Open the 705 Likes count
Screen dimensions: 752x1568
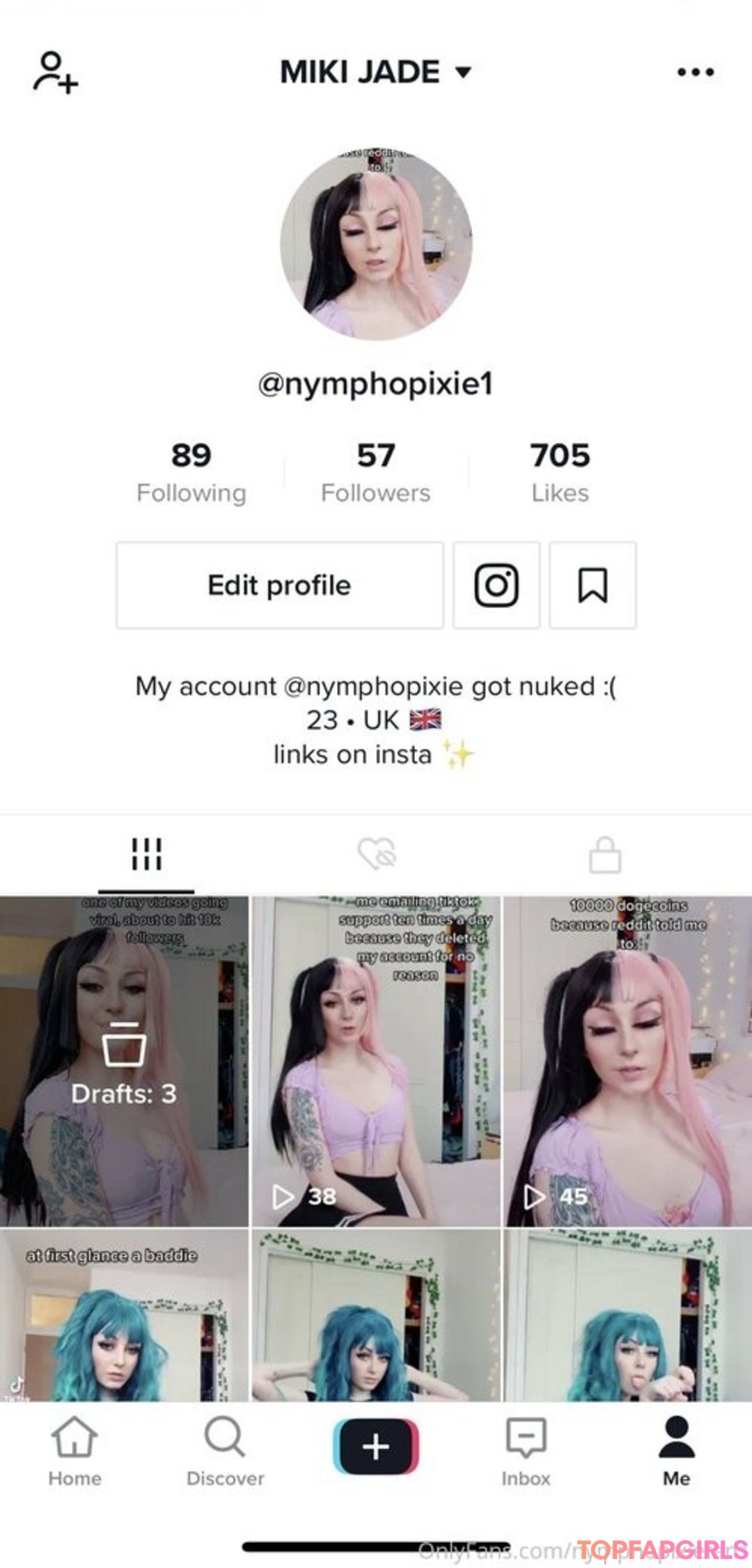click(x=560, y=472)
